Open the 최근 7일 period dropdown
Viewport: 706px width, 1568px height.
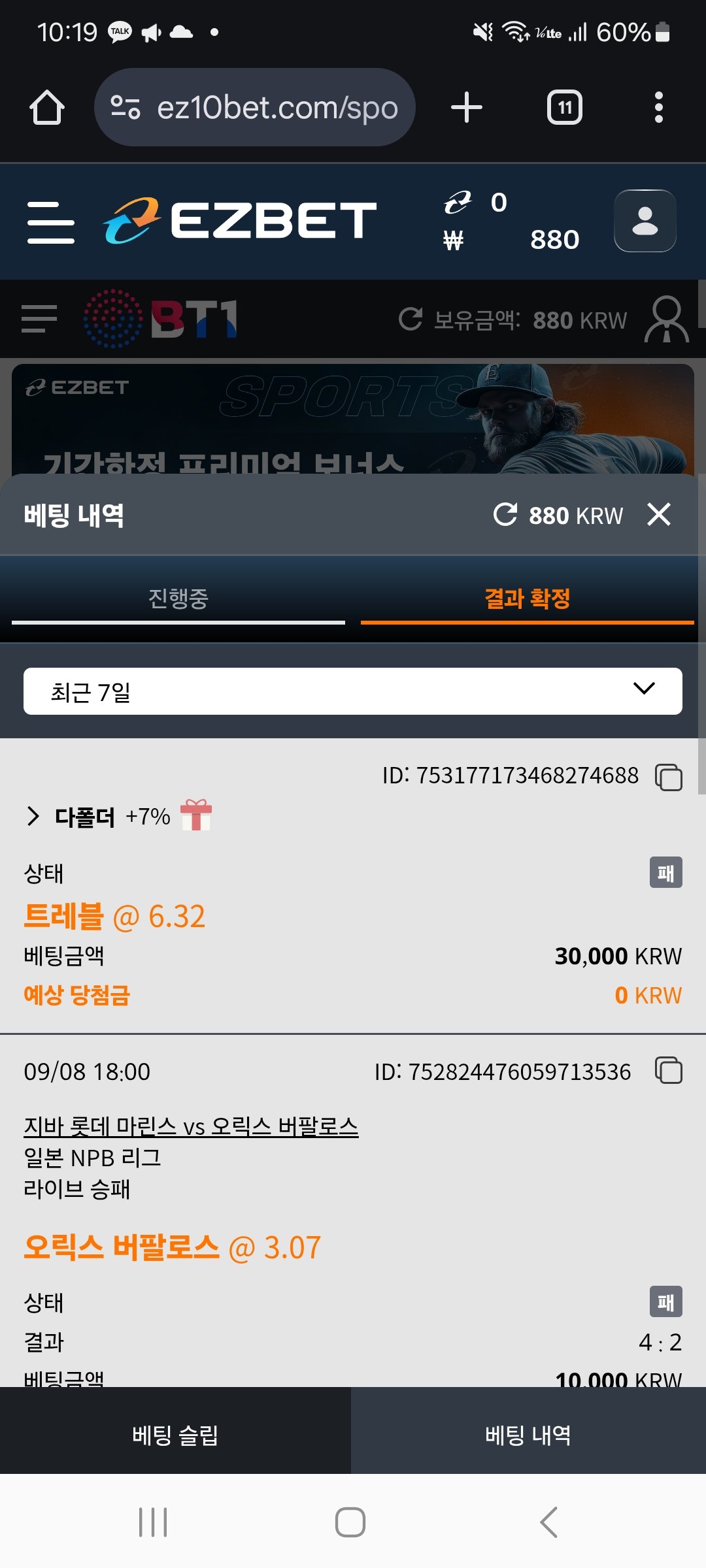353,691
